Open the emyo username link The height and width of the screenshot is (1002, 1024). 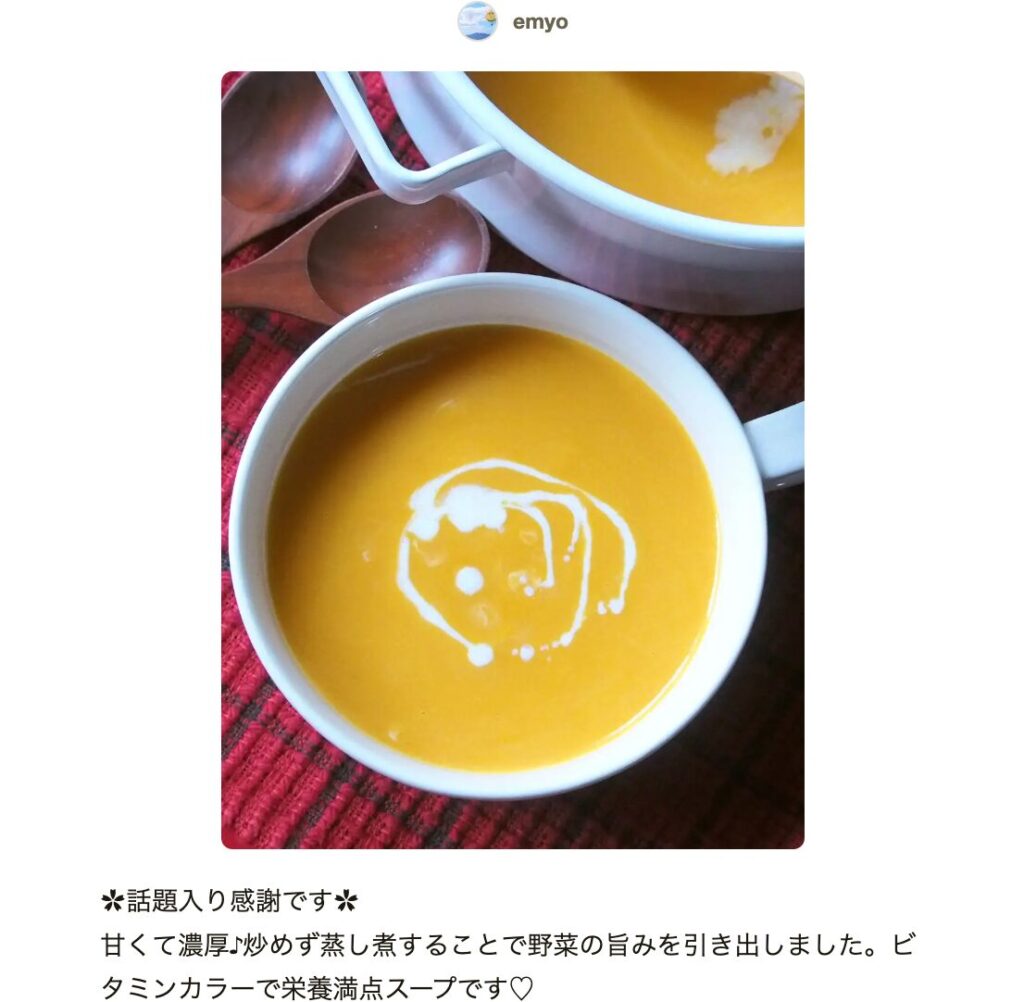coord(540,22)
